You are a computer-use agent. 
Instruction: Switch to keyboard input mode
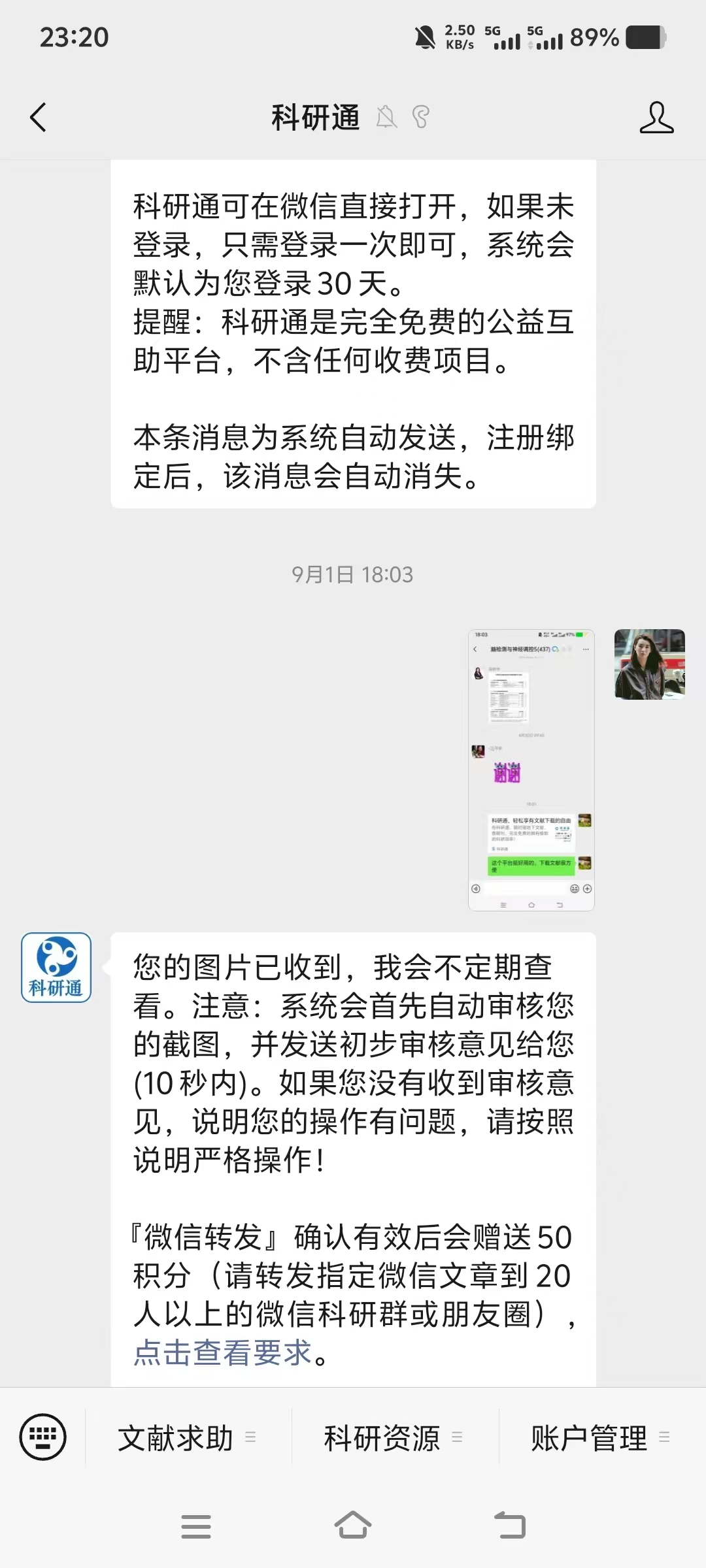point(43,1437)
